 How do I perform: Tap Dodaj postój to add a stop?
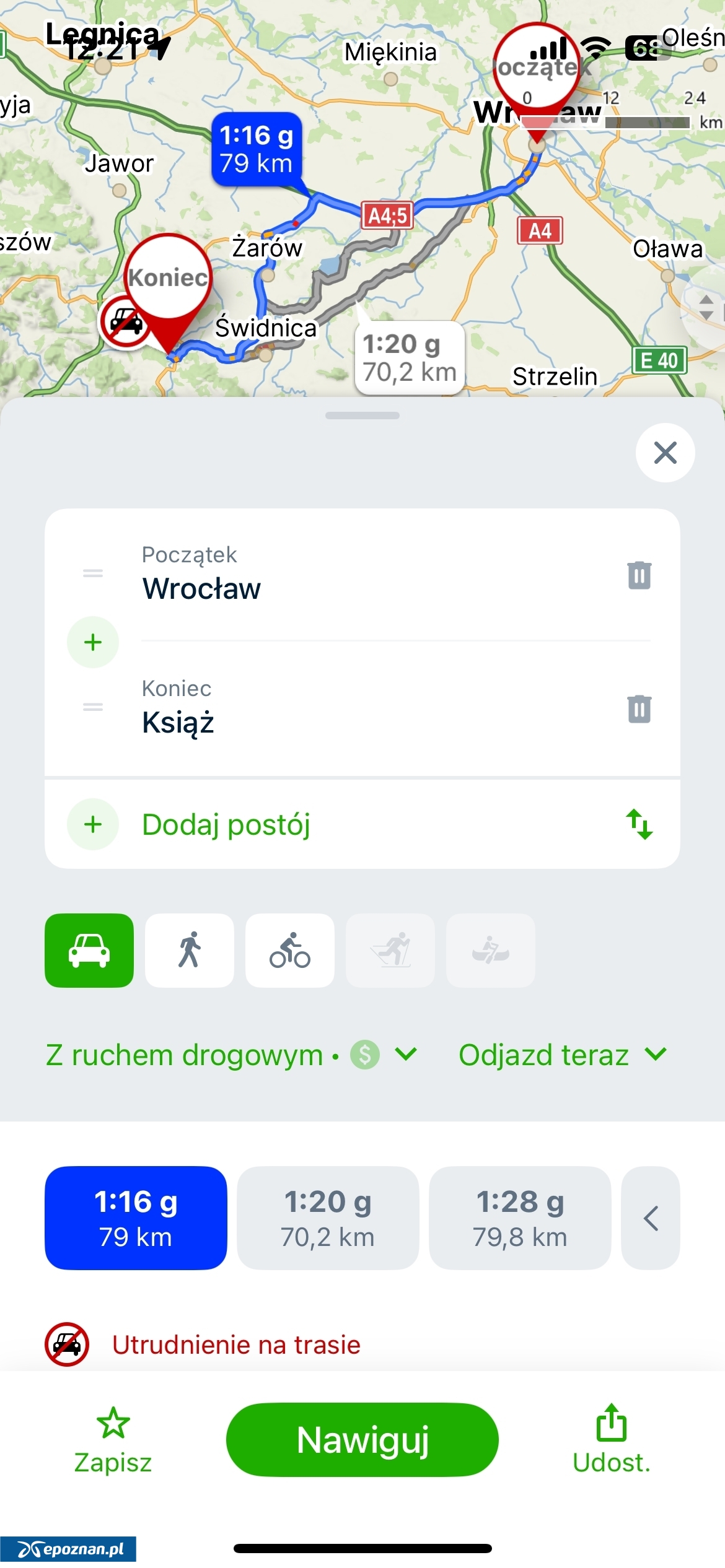point(226,824)
